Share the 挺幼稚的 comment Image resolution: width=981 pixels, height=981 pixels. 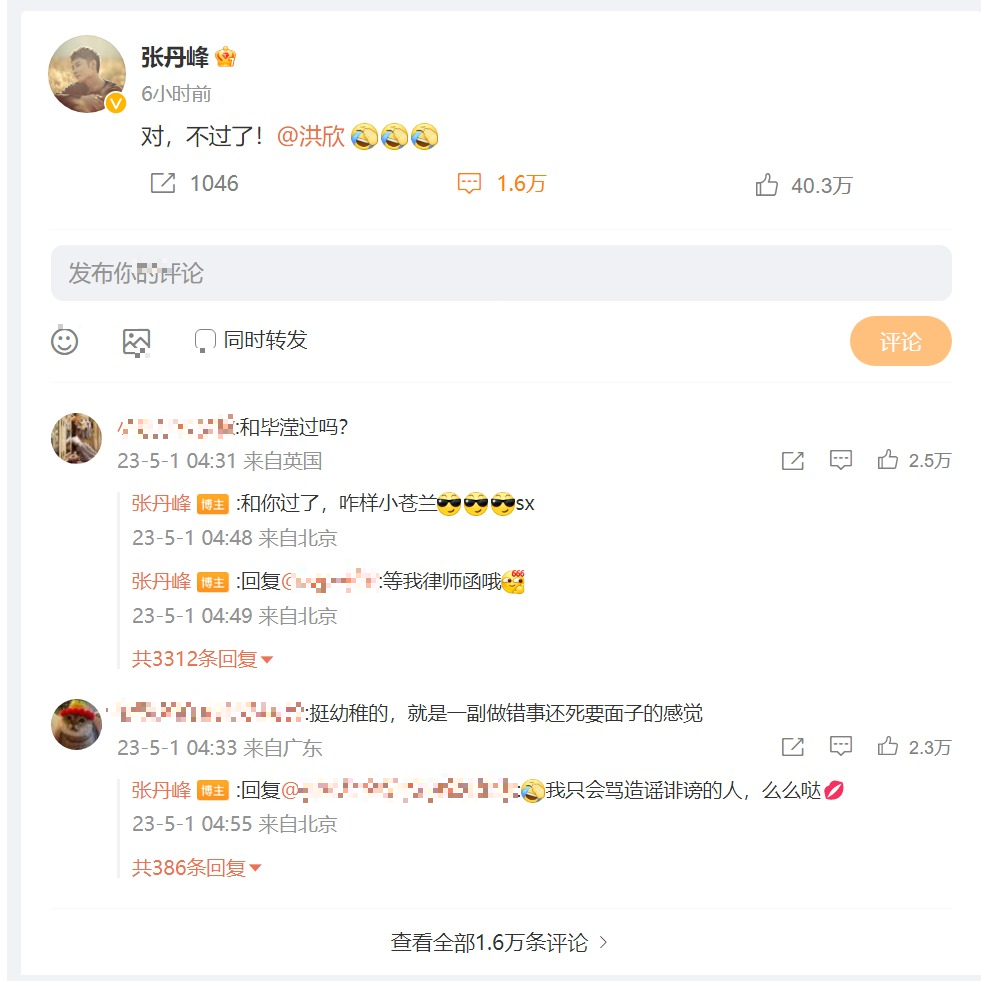793,747
